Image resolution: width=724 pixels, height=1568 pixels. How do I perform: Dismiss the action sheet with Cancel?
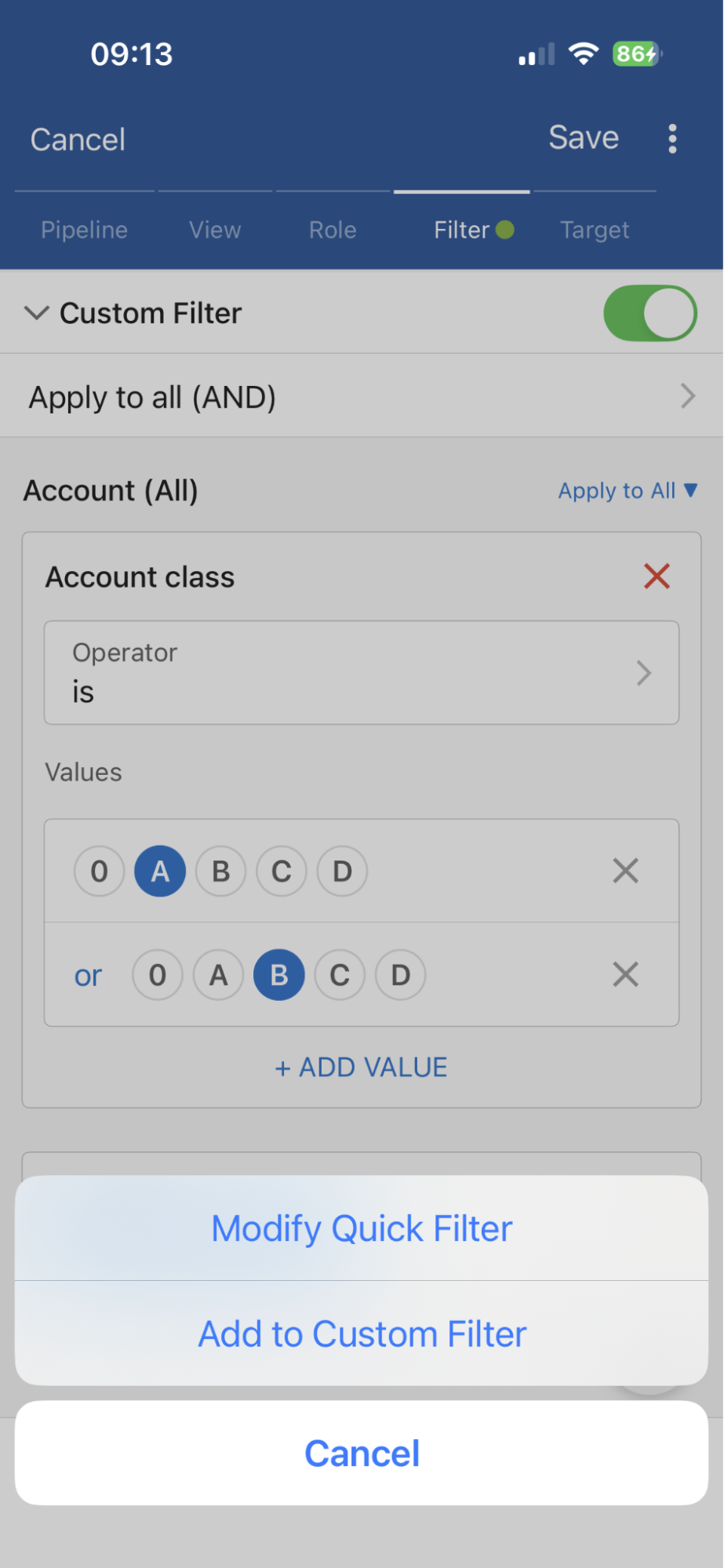click(362, 1453)
